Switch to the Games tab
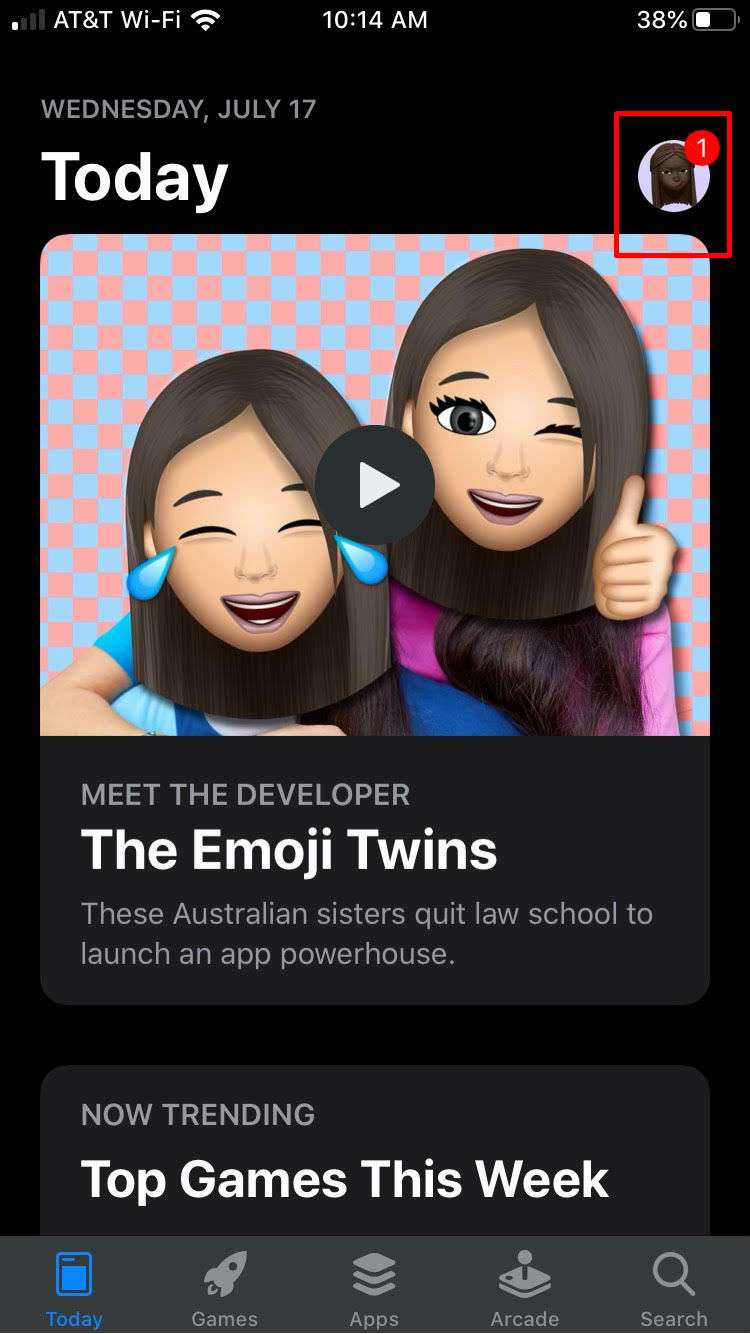 tap(225, 1288)
